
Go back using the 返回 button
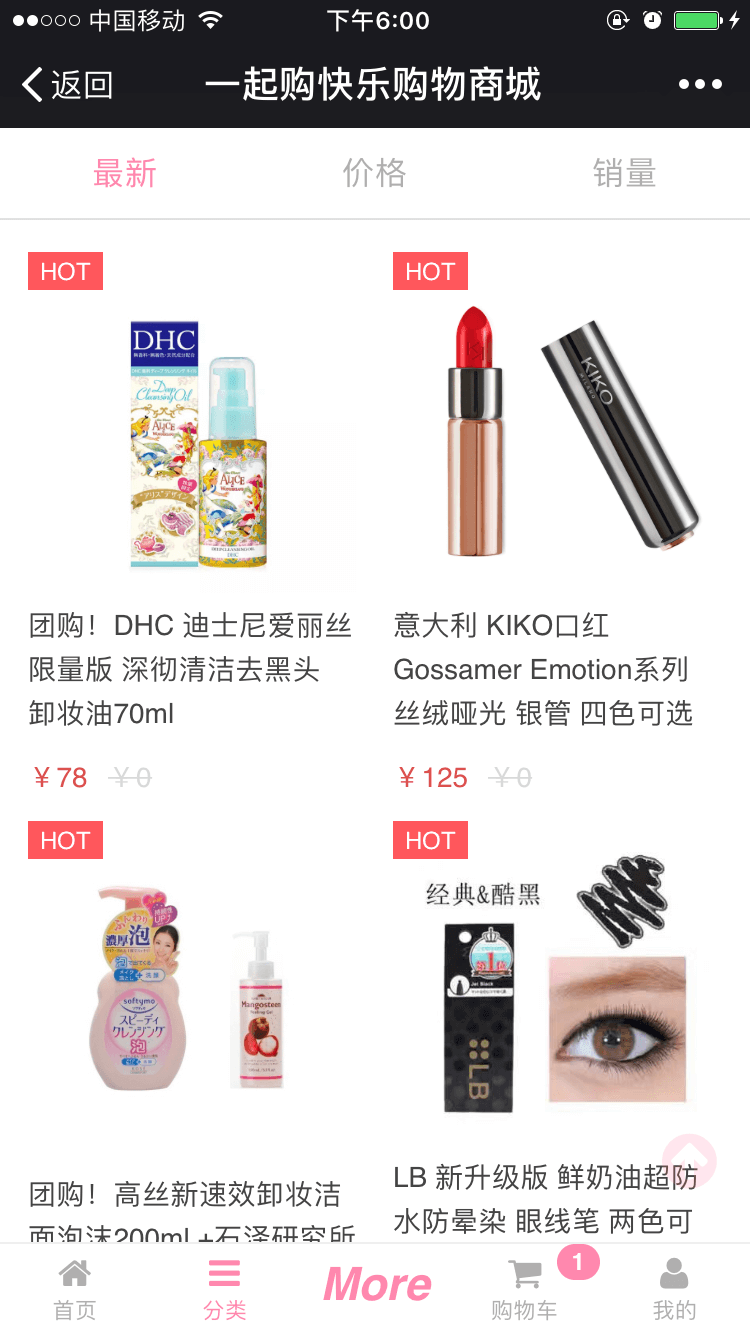tap(68, 85)
